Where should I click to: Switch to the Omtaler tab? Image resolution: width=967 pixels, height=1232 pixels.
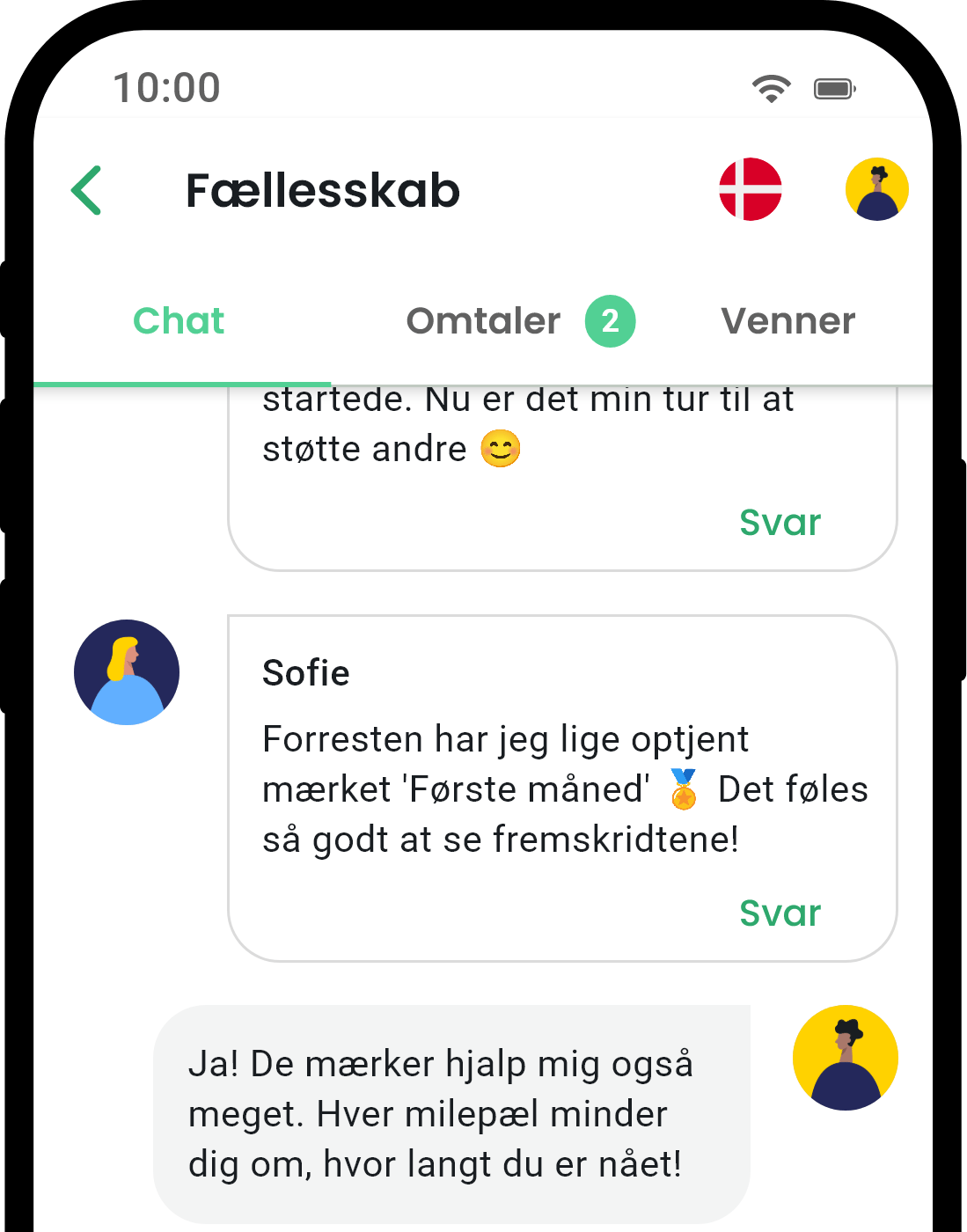pyautogui.click(x=484, y=321)
